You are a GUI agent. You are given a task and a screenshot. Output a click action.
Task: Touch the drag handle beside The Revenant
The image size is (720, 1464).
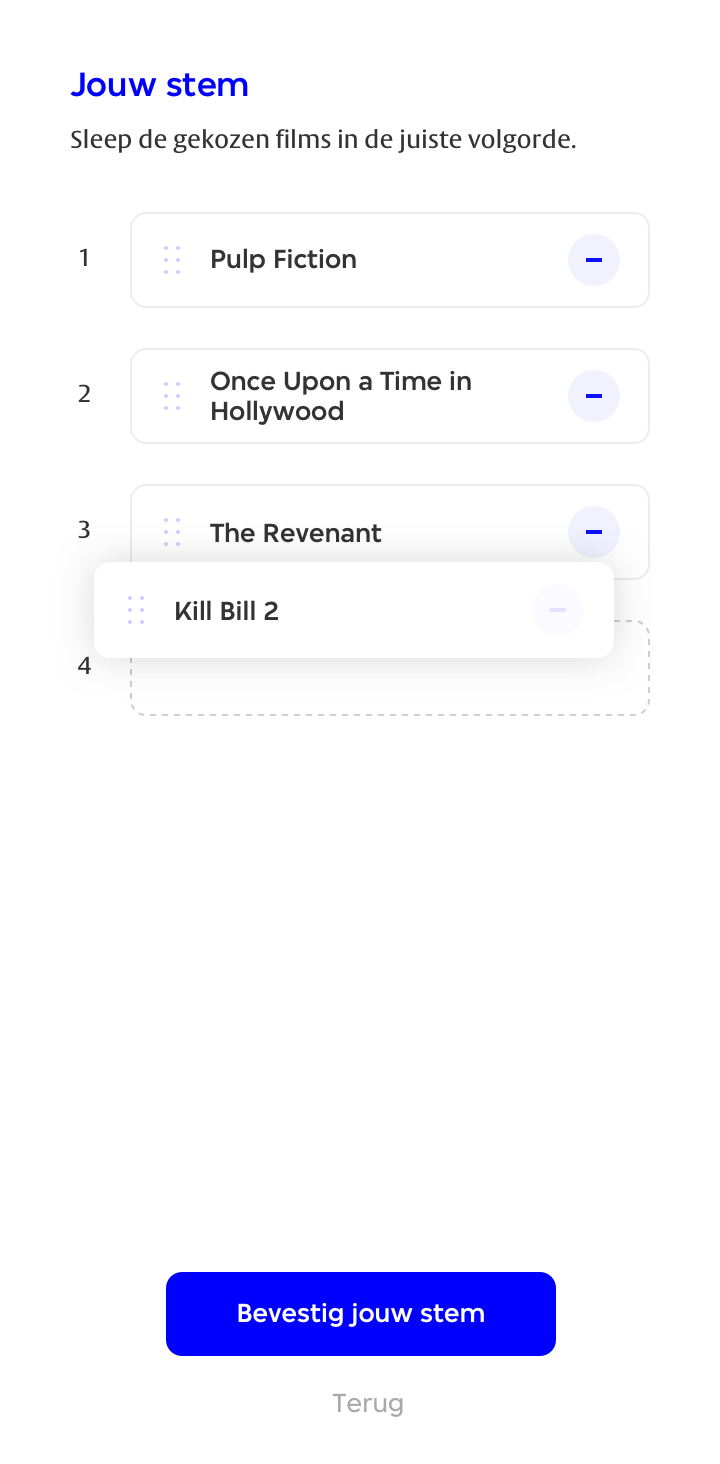tap(172, 532)
